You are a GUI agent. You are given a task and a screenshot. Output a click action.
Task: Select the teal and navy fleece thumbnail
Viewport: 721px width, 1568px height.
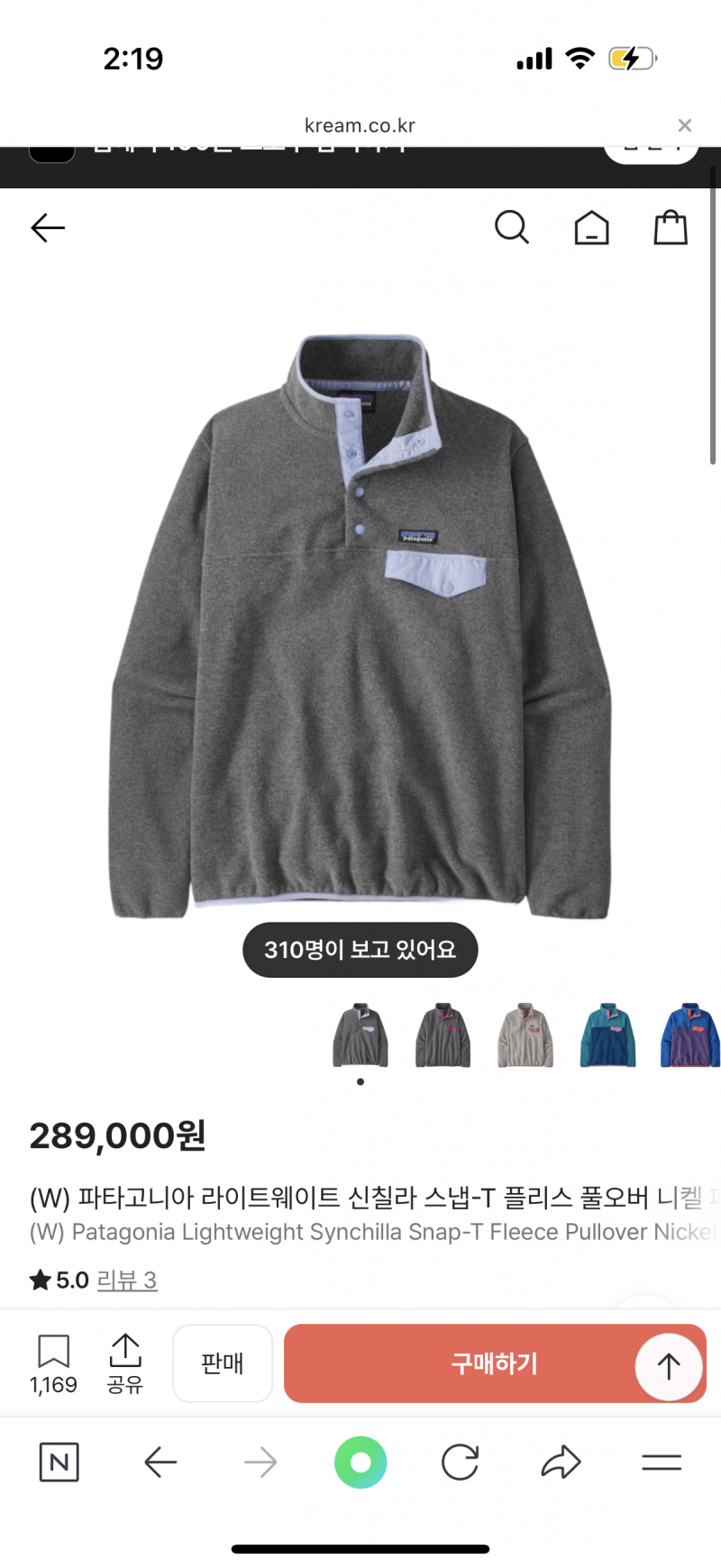point(607,1035)
